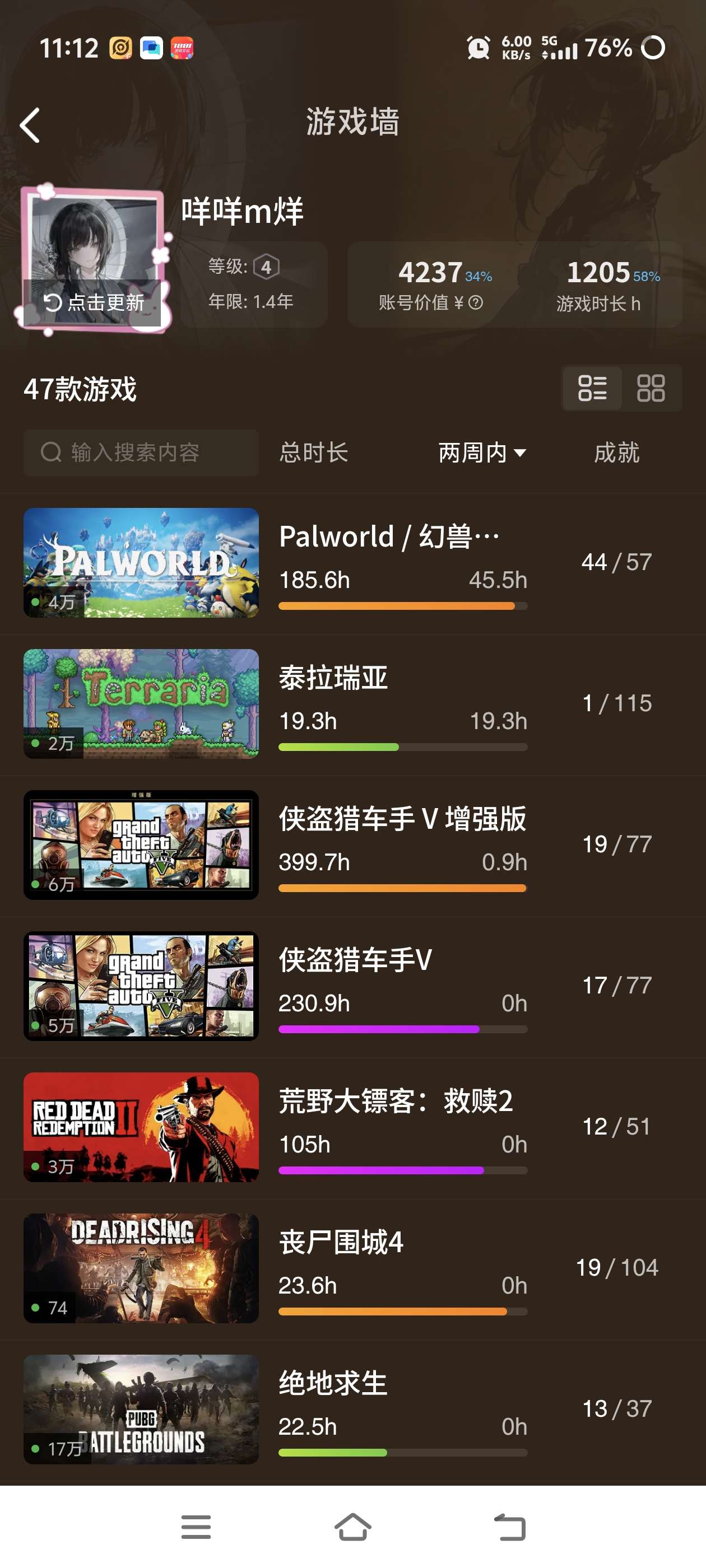Tap 点击更新 on the profile avatar

point(95,302)
